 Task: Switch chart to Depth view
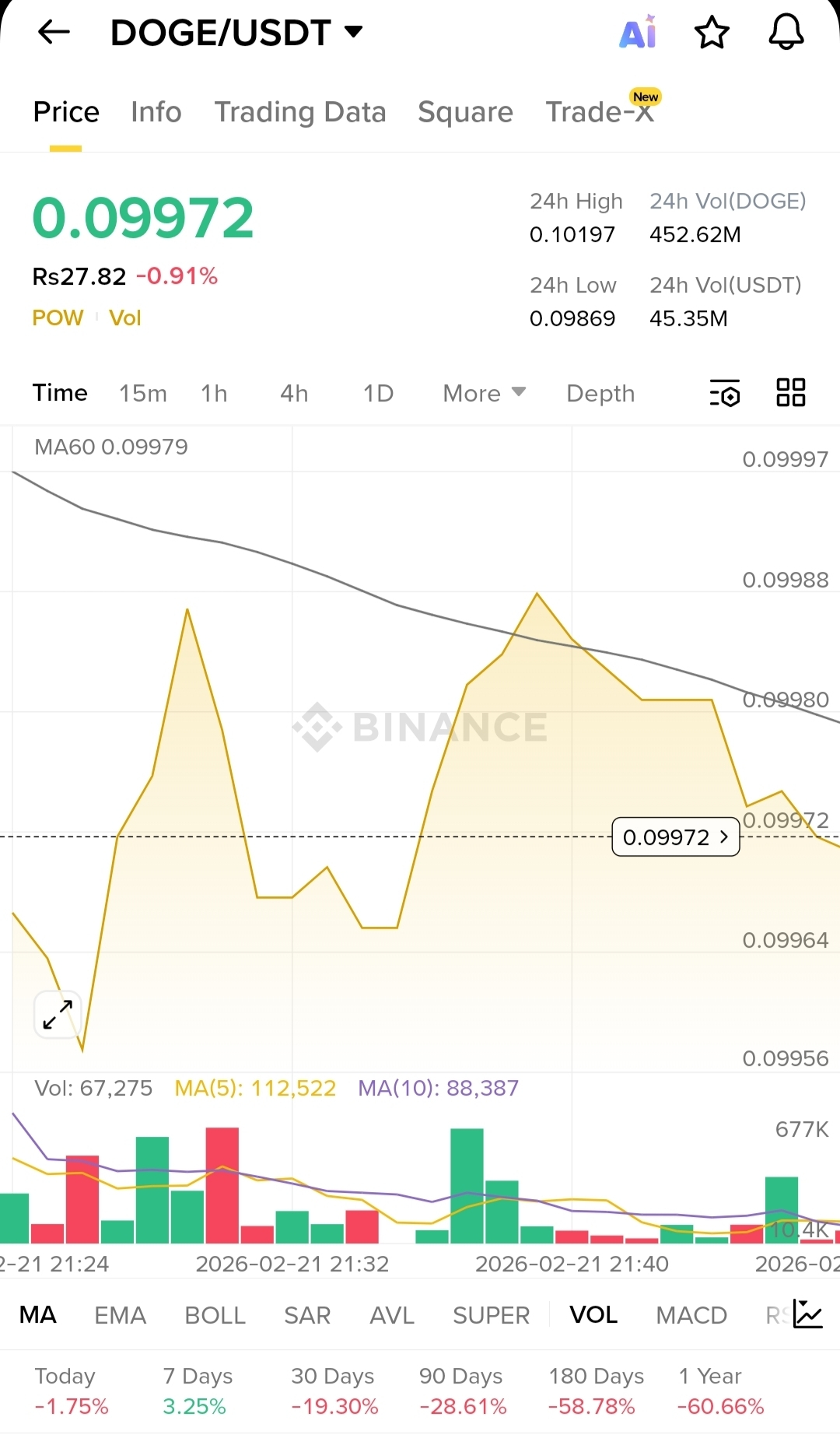600,394
